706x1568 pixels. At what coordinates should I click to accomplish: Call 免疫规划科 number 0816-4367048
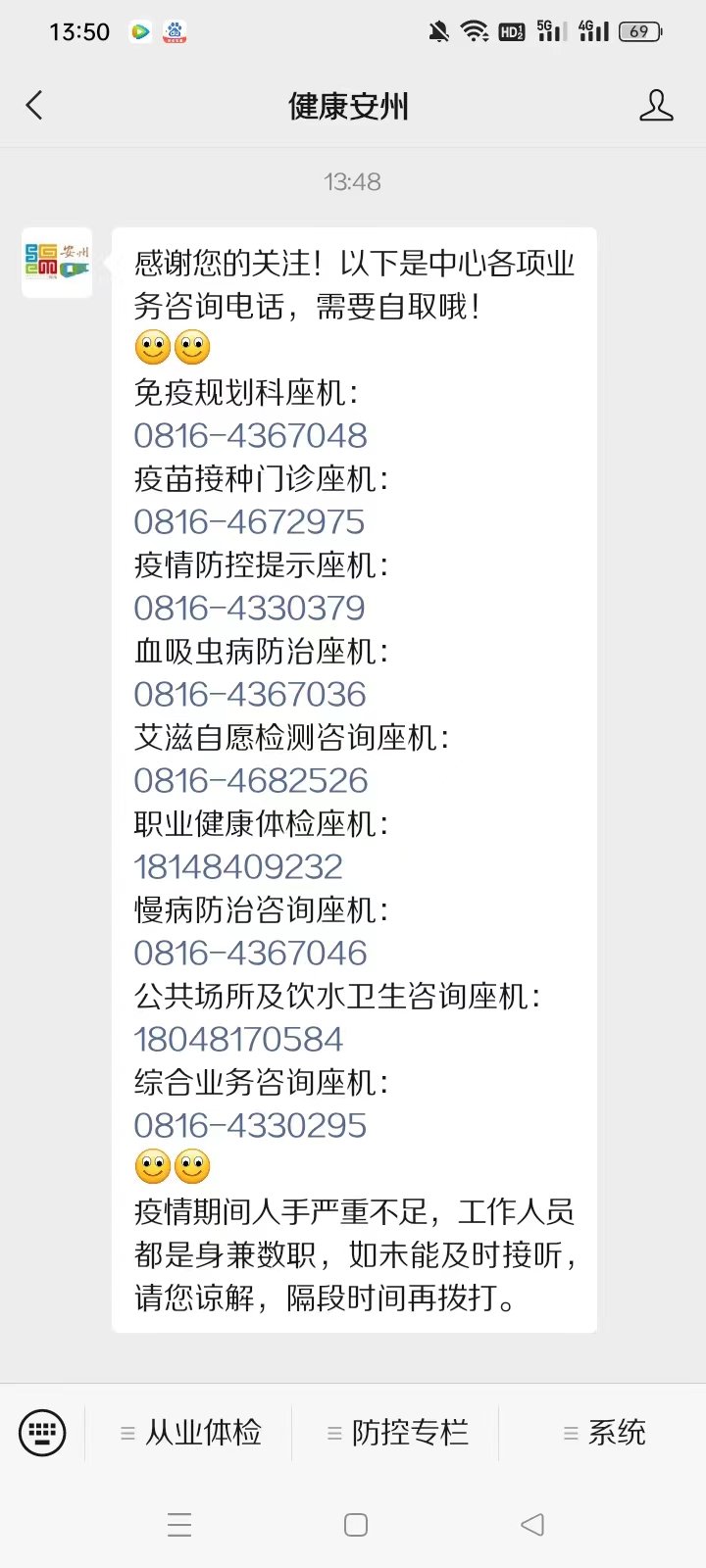click(250, 436)
